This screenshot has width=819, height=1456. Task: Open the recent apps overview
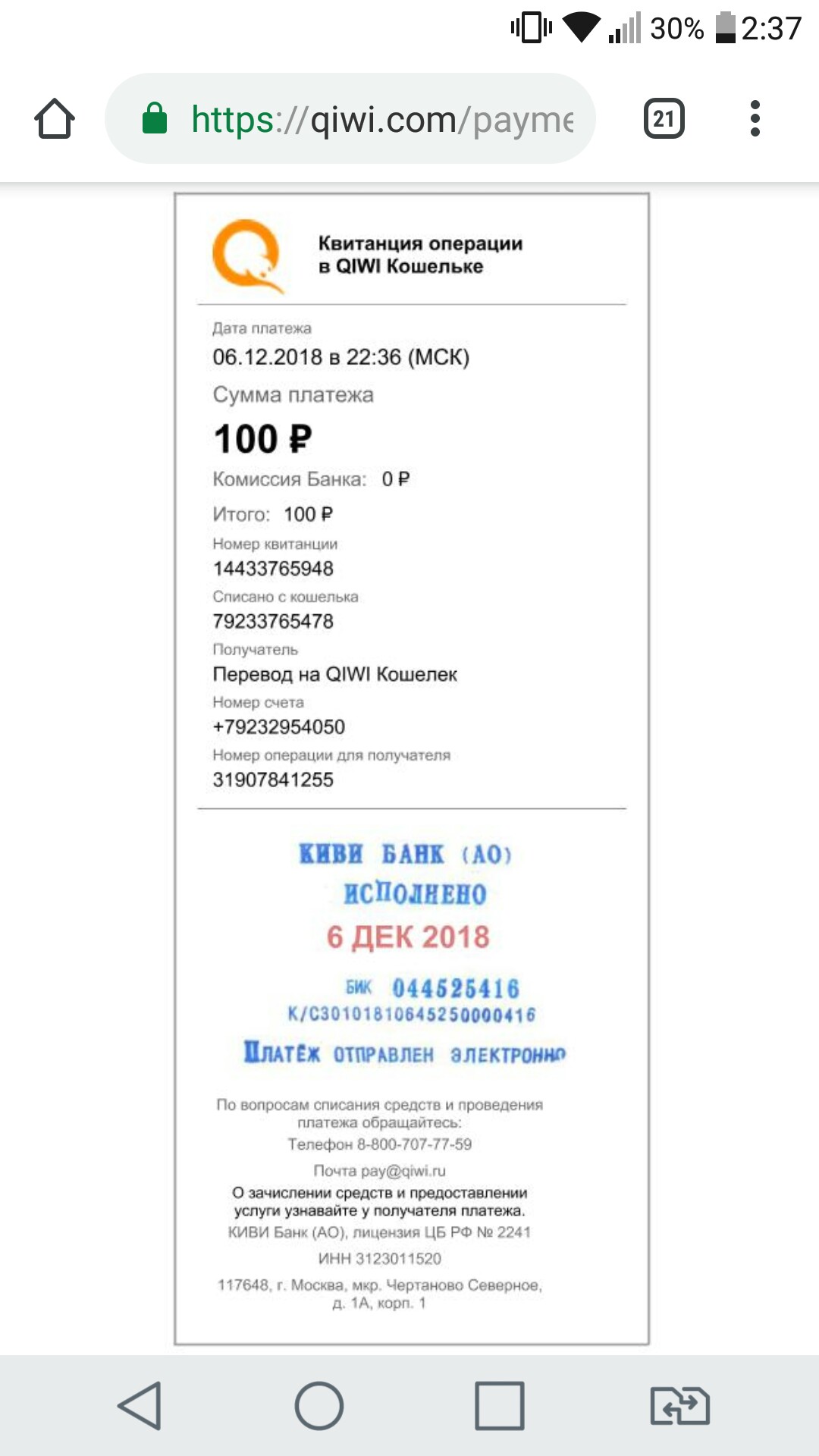499,1405
